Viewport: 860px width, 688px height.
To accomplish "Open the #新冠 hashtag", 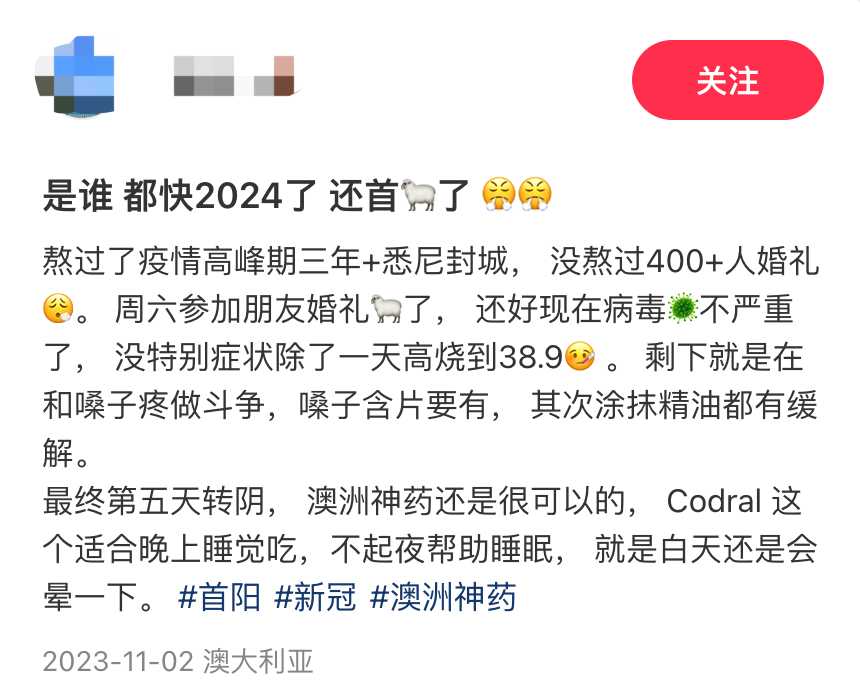I will [x=315, y=598].
